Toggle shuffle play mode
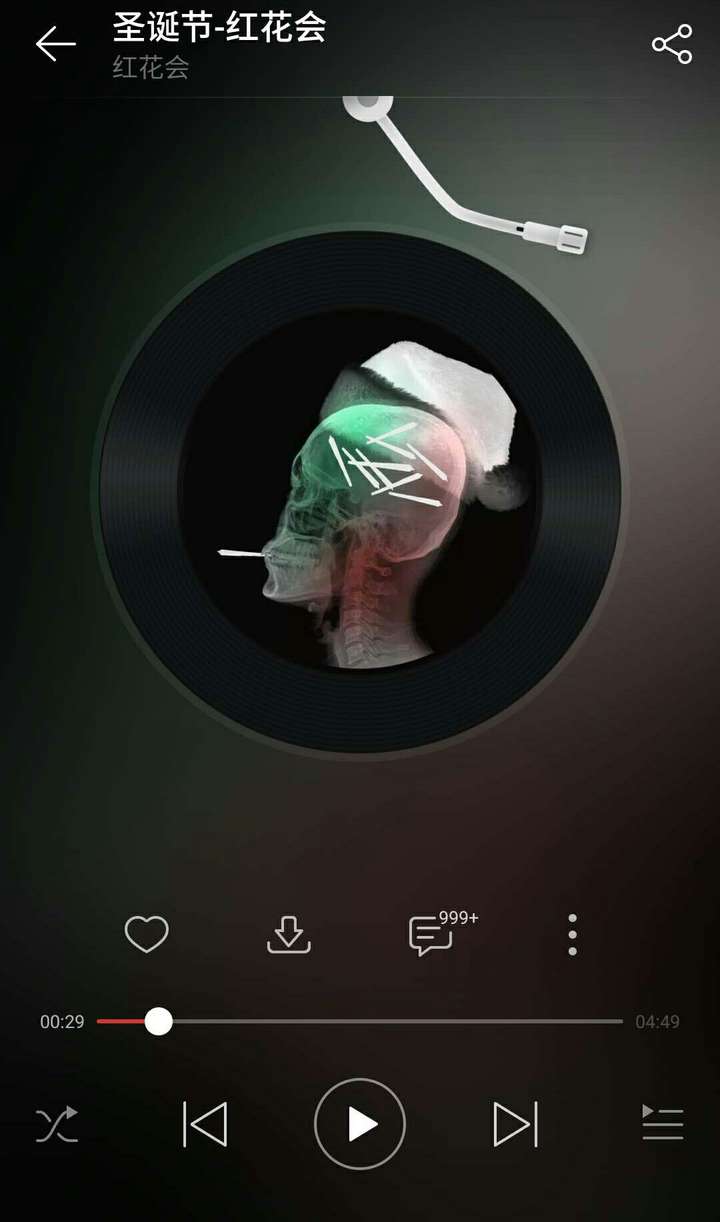The height and width of the screenshot is (1222, 720). coord(56,1125)
